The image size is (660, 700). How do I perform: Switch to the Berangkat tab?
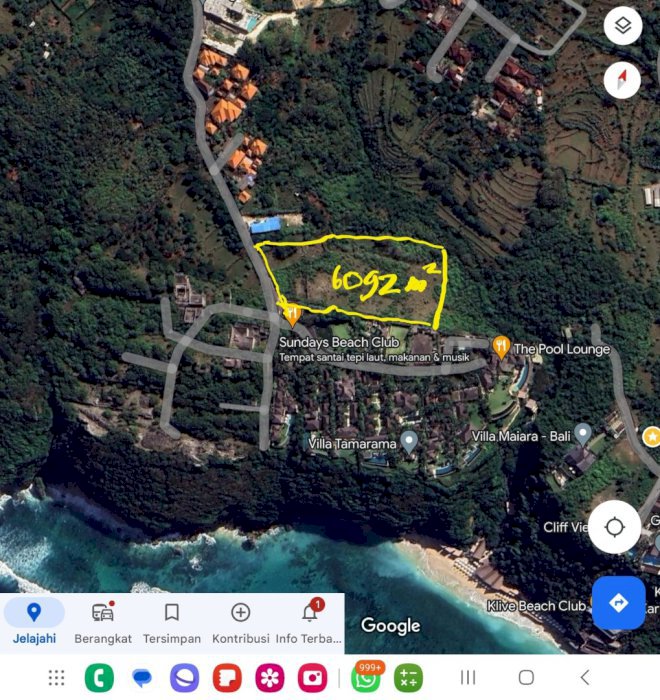(103, 622)
